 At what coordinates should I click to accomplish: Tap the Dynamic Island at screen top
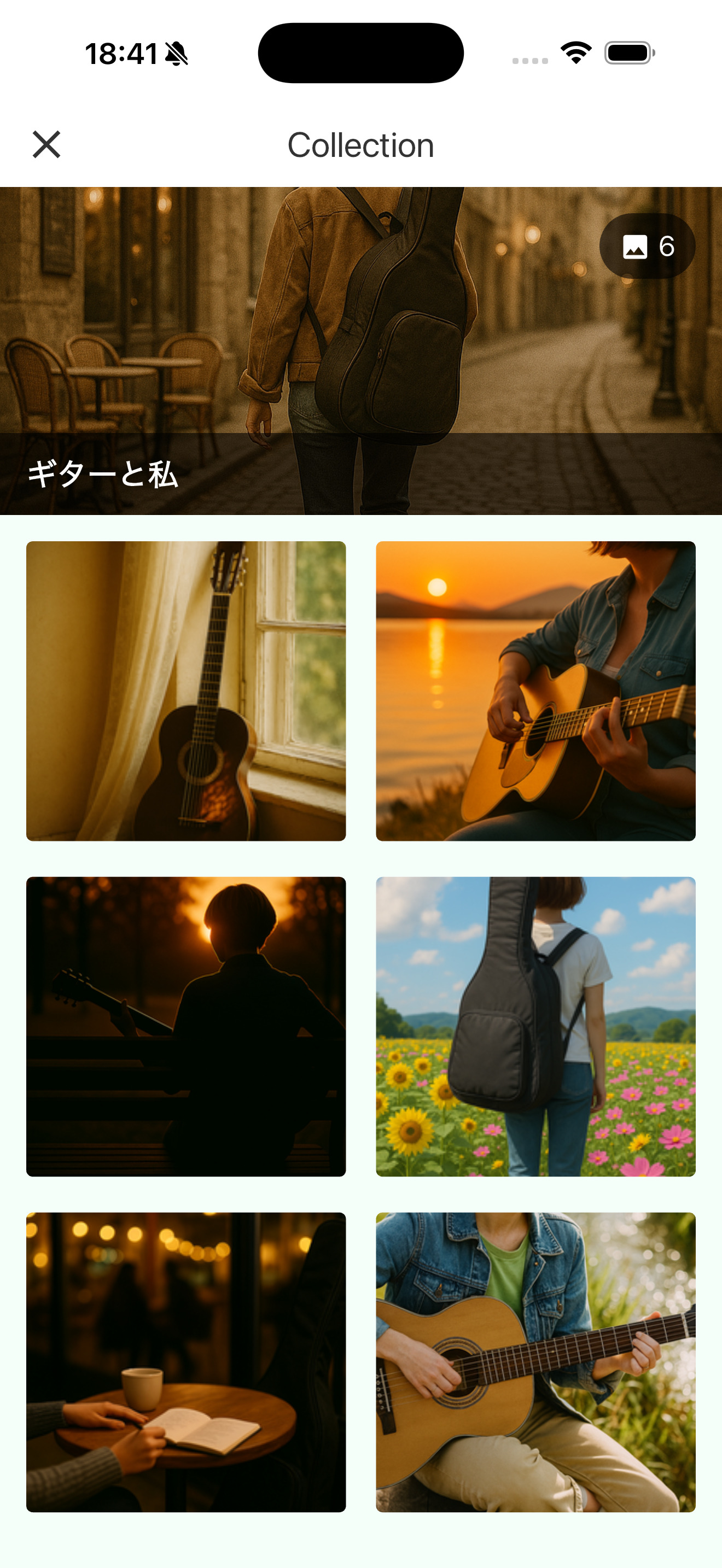360,52
